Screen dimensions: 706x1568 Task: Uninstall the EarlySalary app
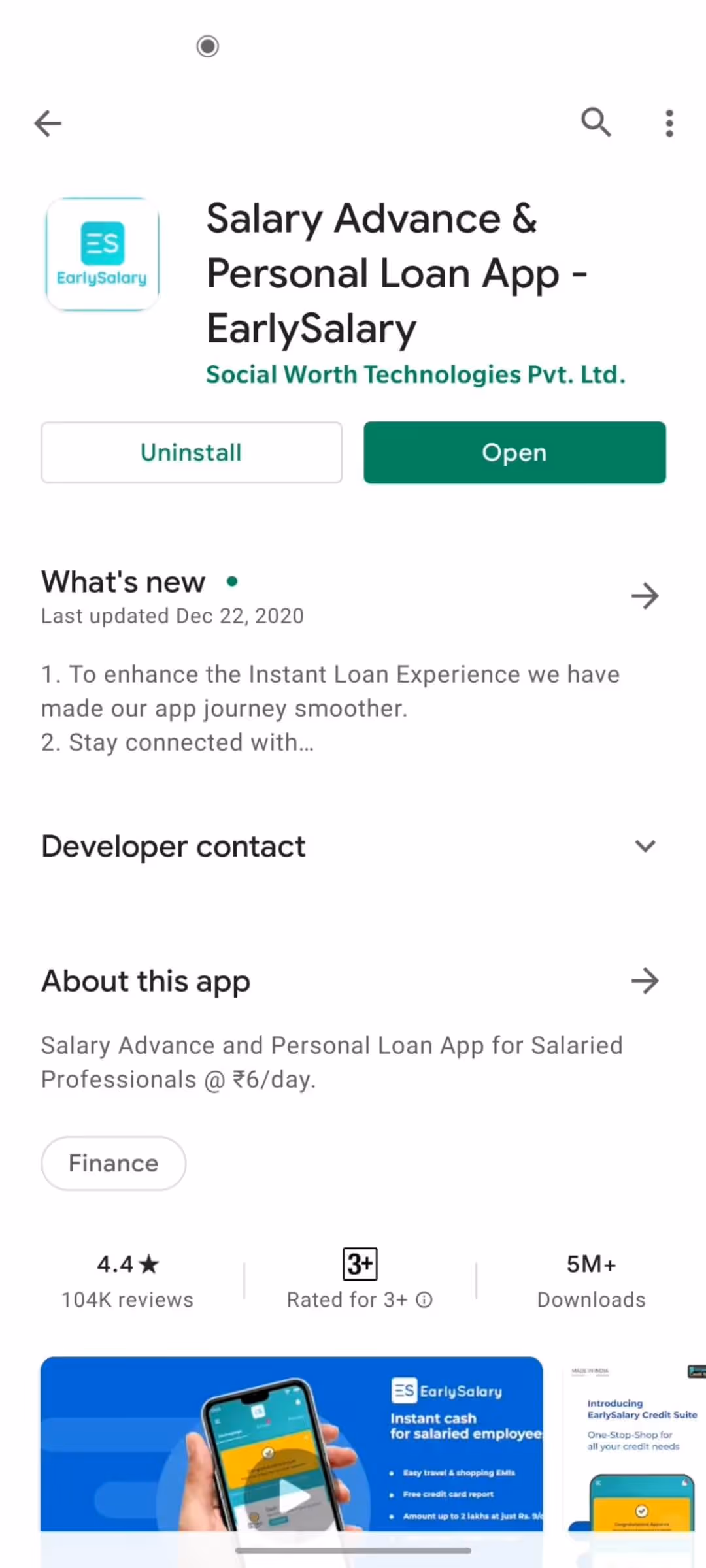click(191, 452)
